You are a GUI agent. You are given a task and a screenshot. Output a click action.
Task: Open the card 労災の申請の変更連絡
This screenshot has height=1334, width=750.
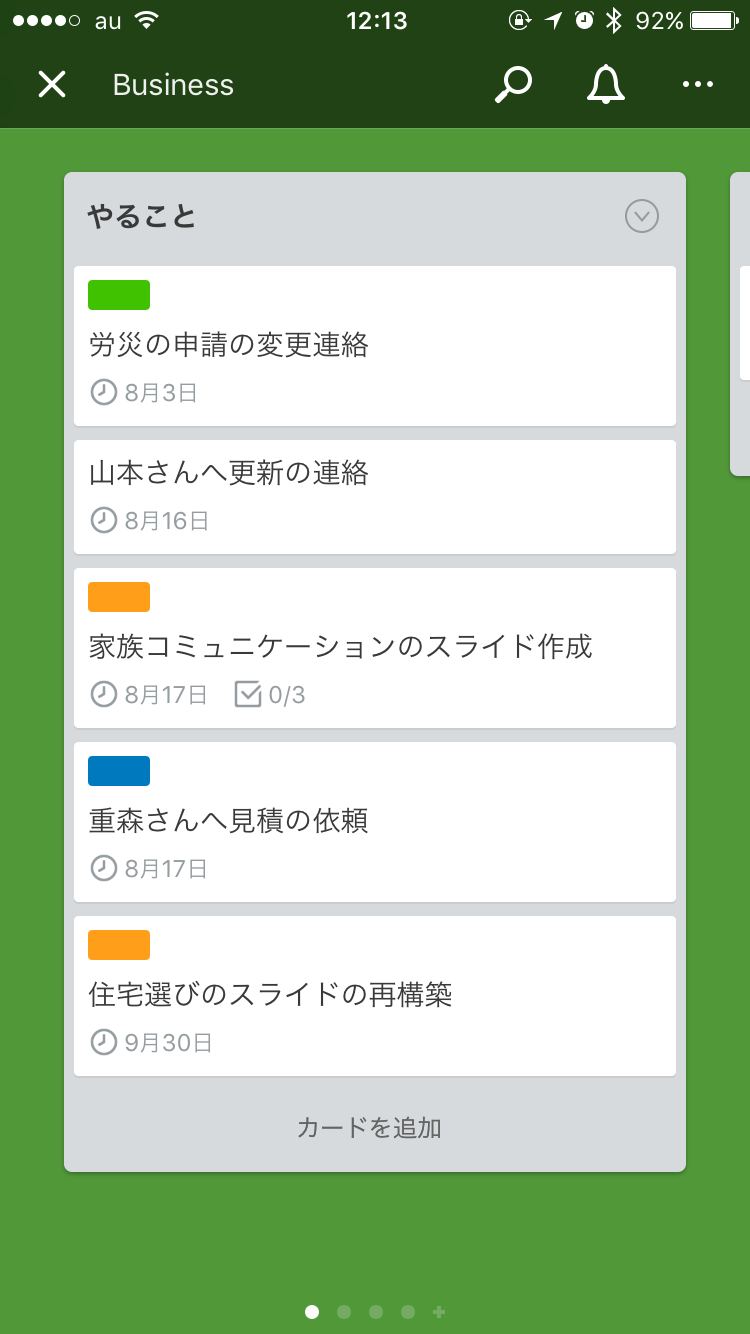click(x=374, y=346)
